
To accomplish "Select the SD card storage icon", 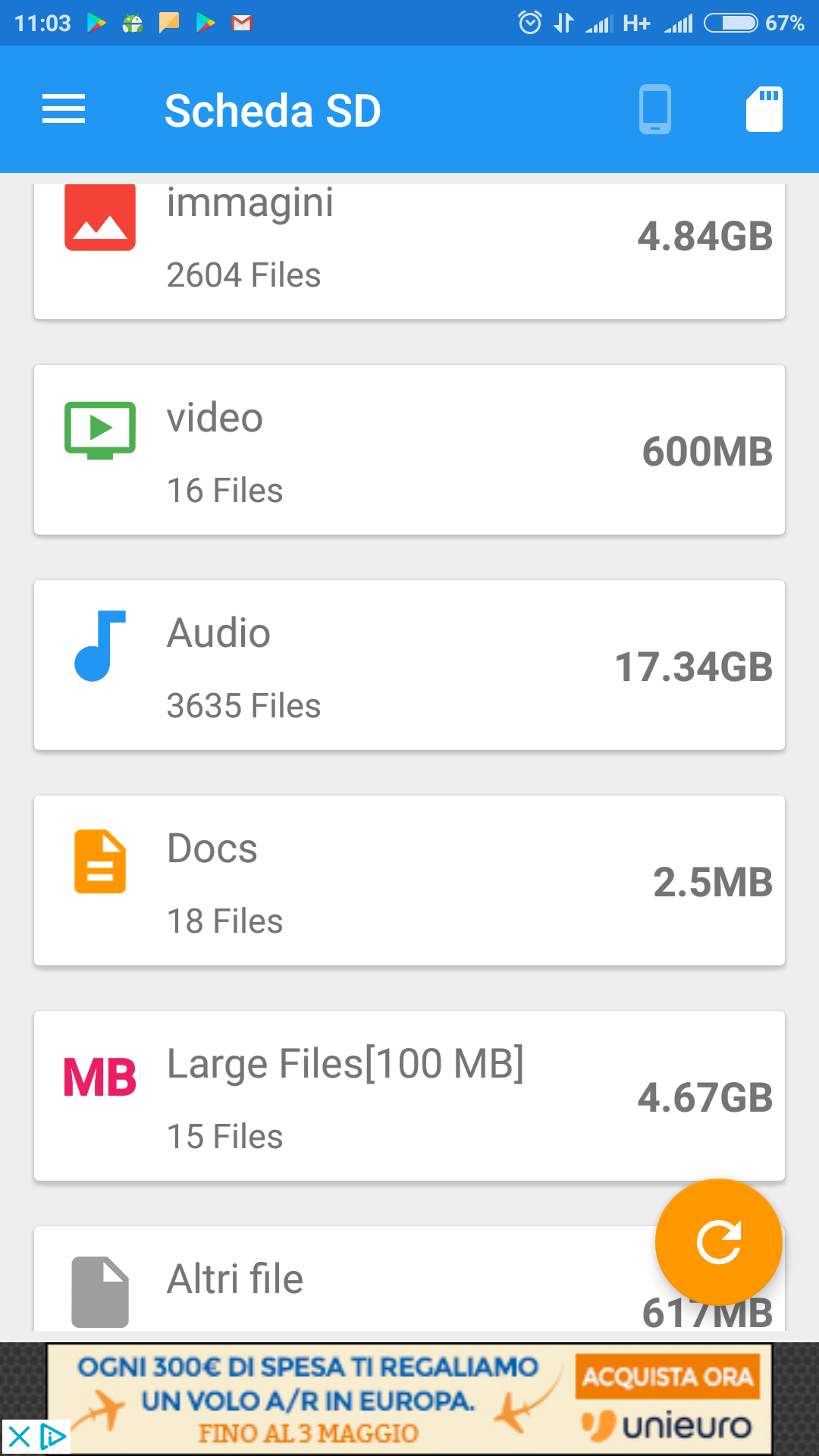I will (x=764, y=110).
